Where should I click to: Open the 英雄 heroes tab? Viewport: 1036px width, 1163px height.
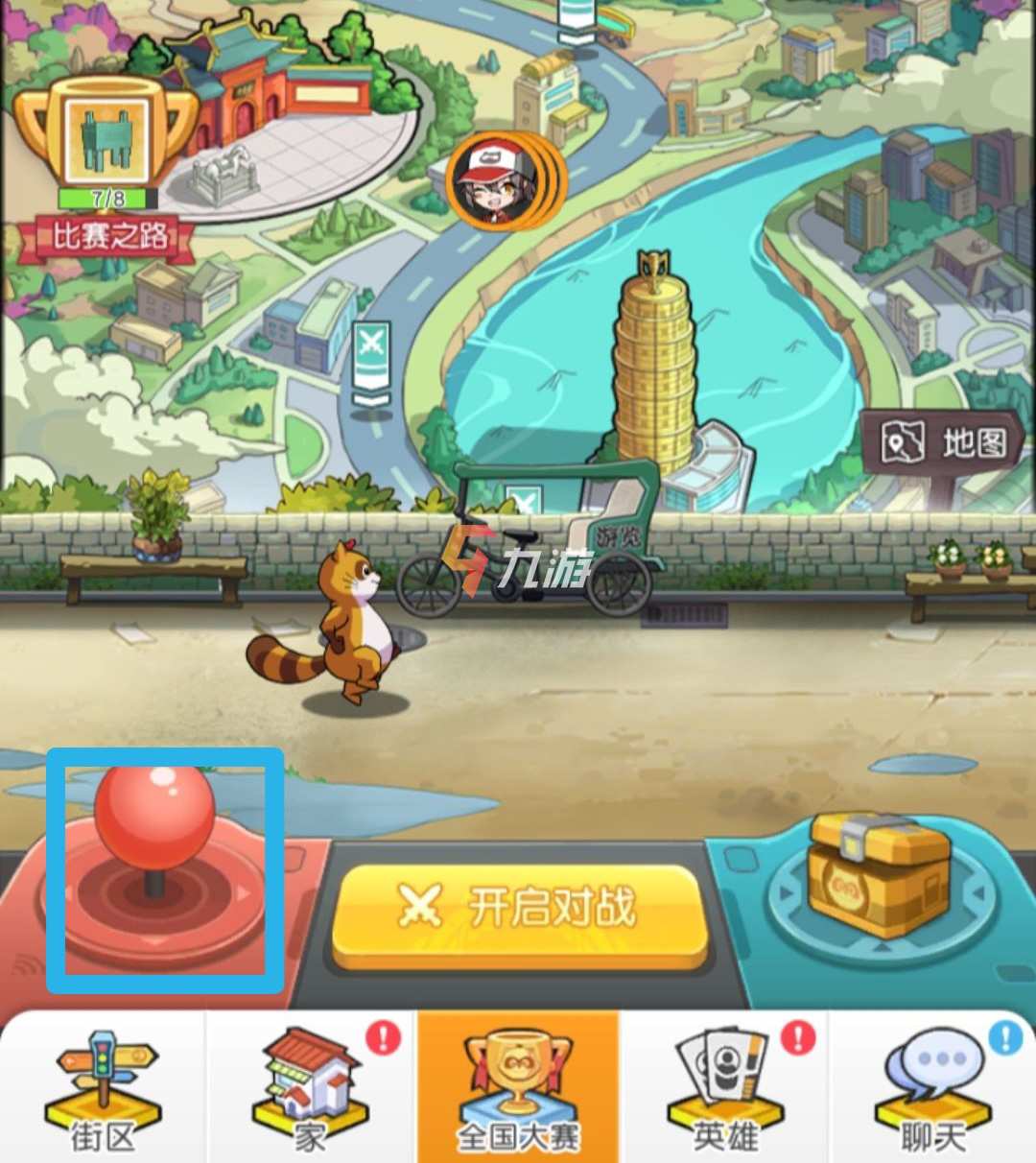tap(725, 1089)
